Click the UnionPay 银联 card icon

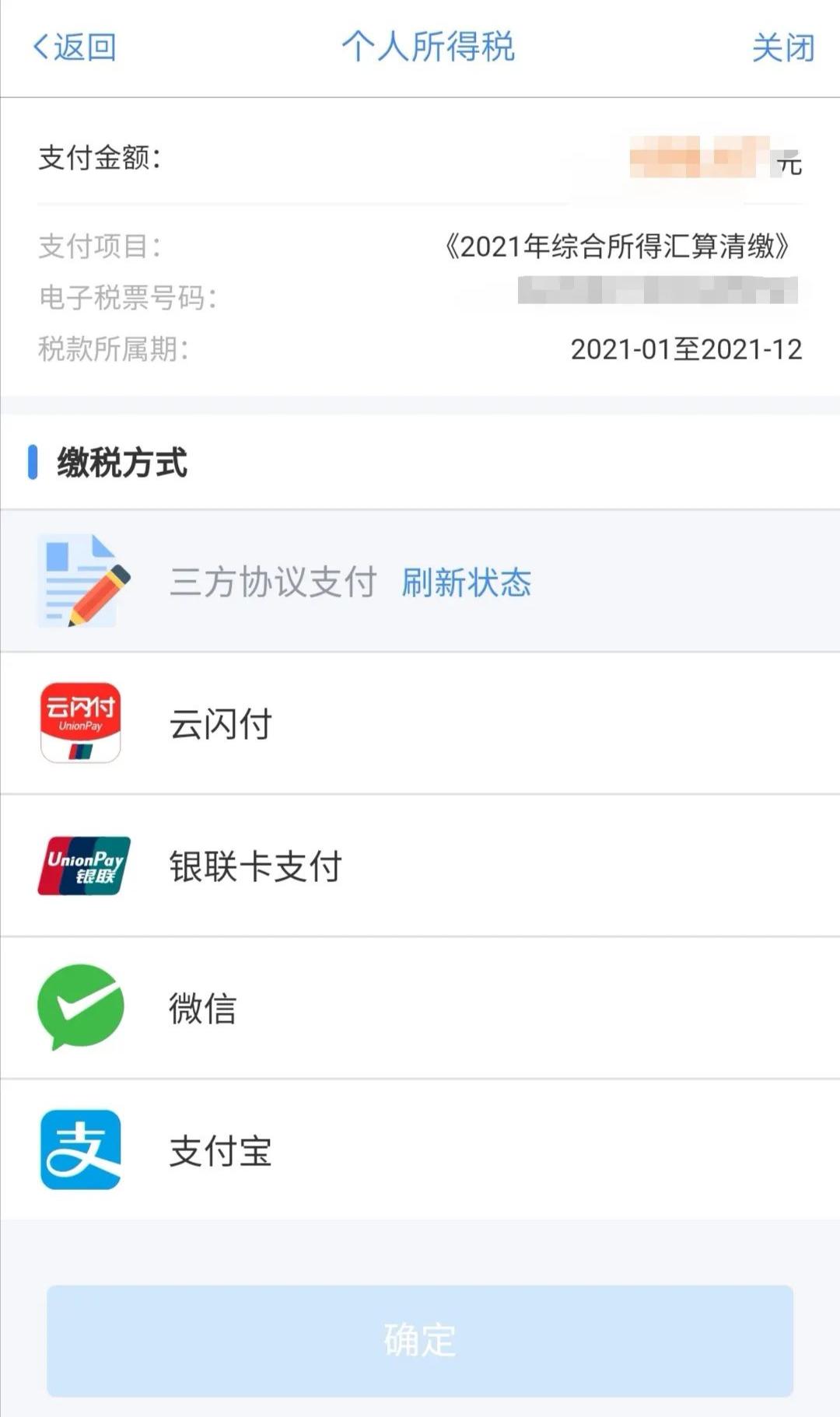[x=82, y=865]
